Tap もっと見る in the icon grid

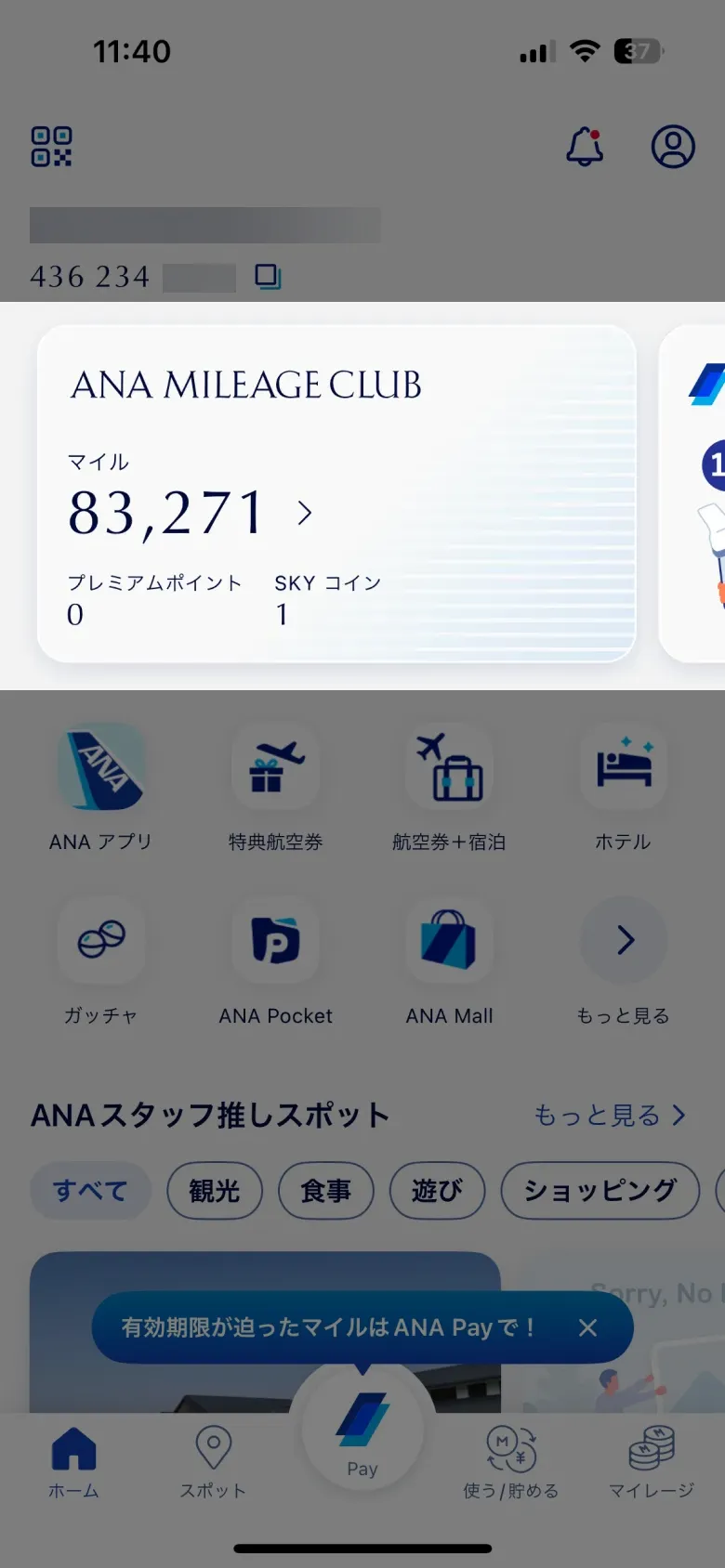[623, 940]
